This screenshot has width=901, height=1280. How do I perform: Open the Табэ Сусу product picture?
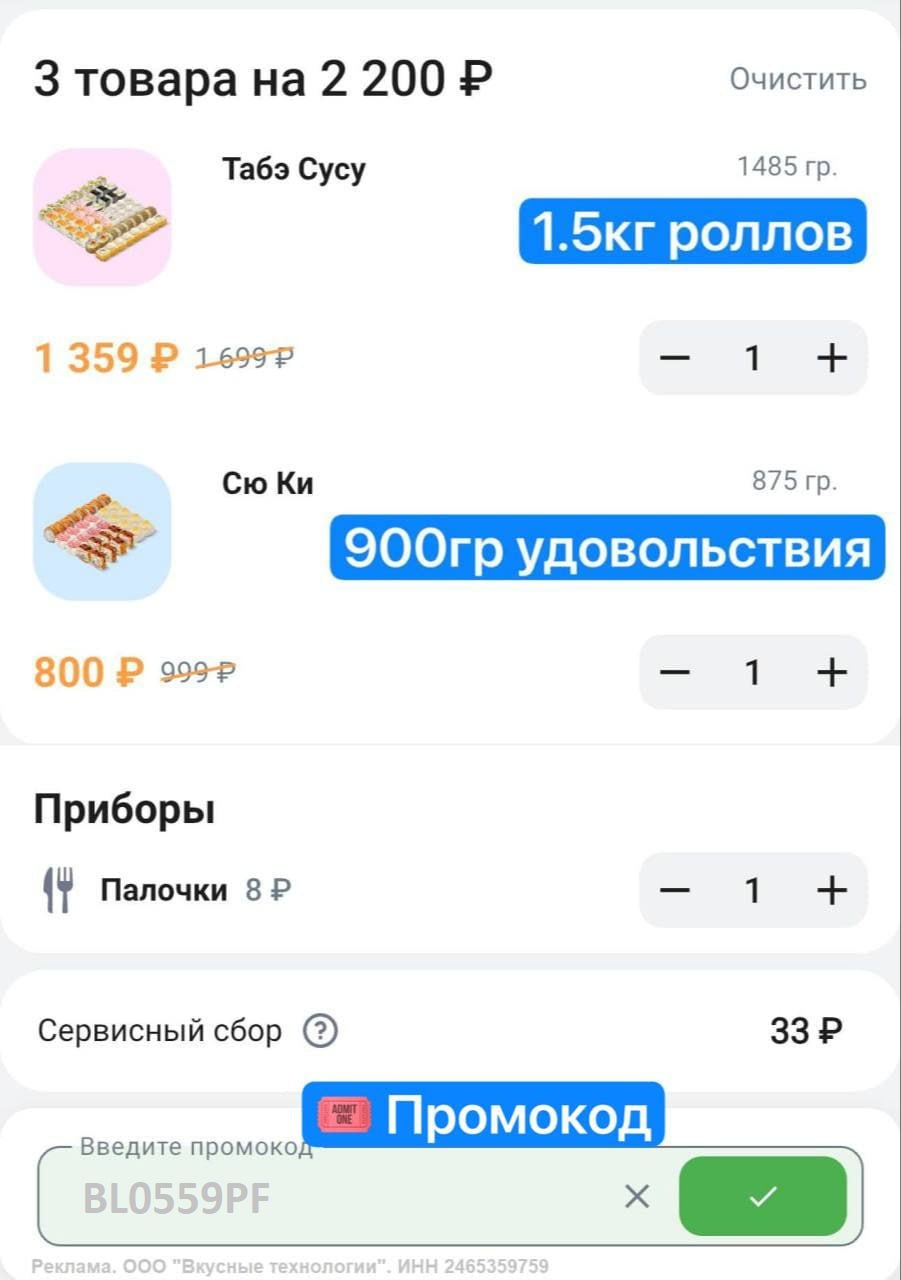[102, 217]
